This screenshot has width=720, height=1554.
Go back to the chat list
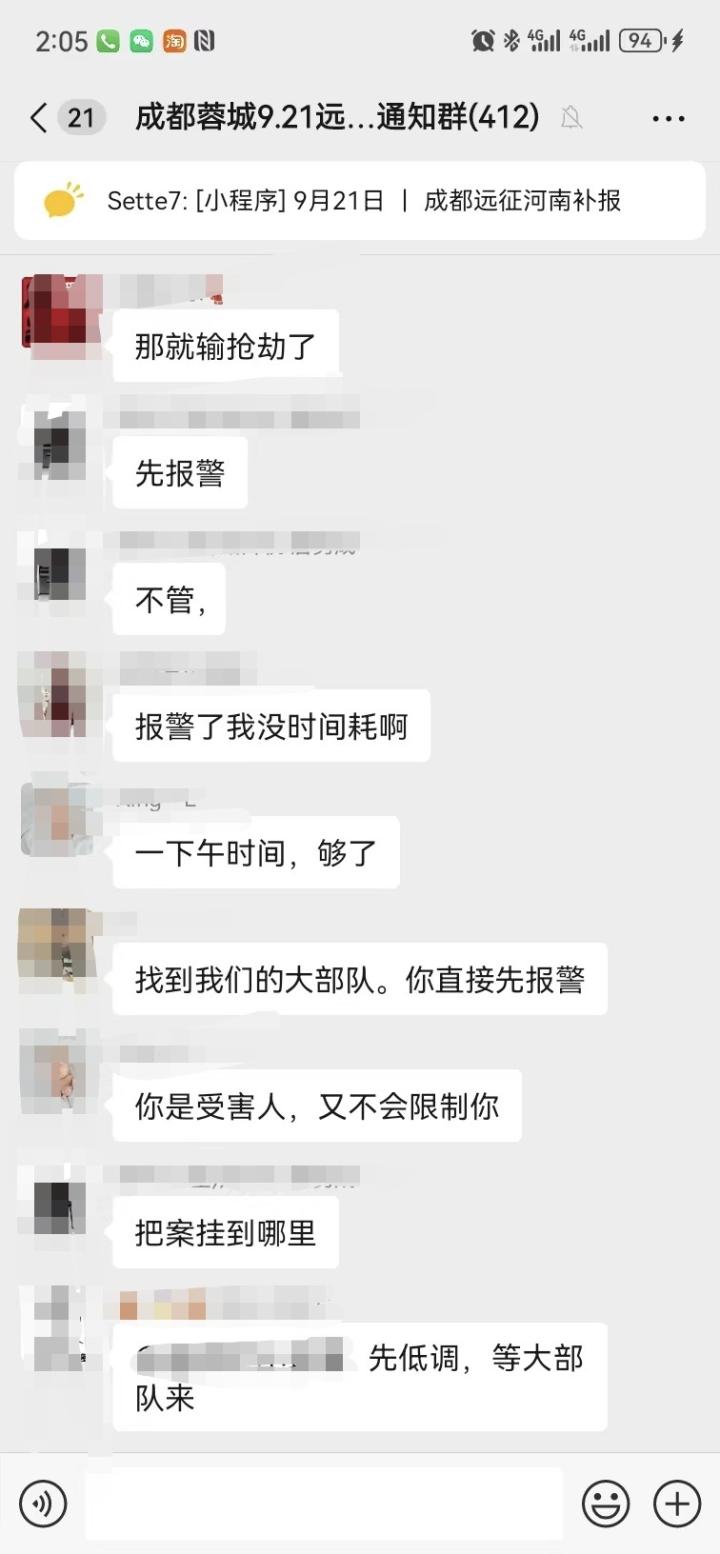pos(38,118)
